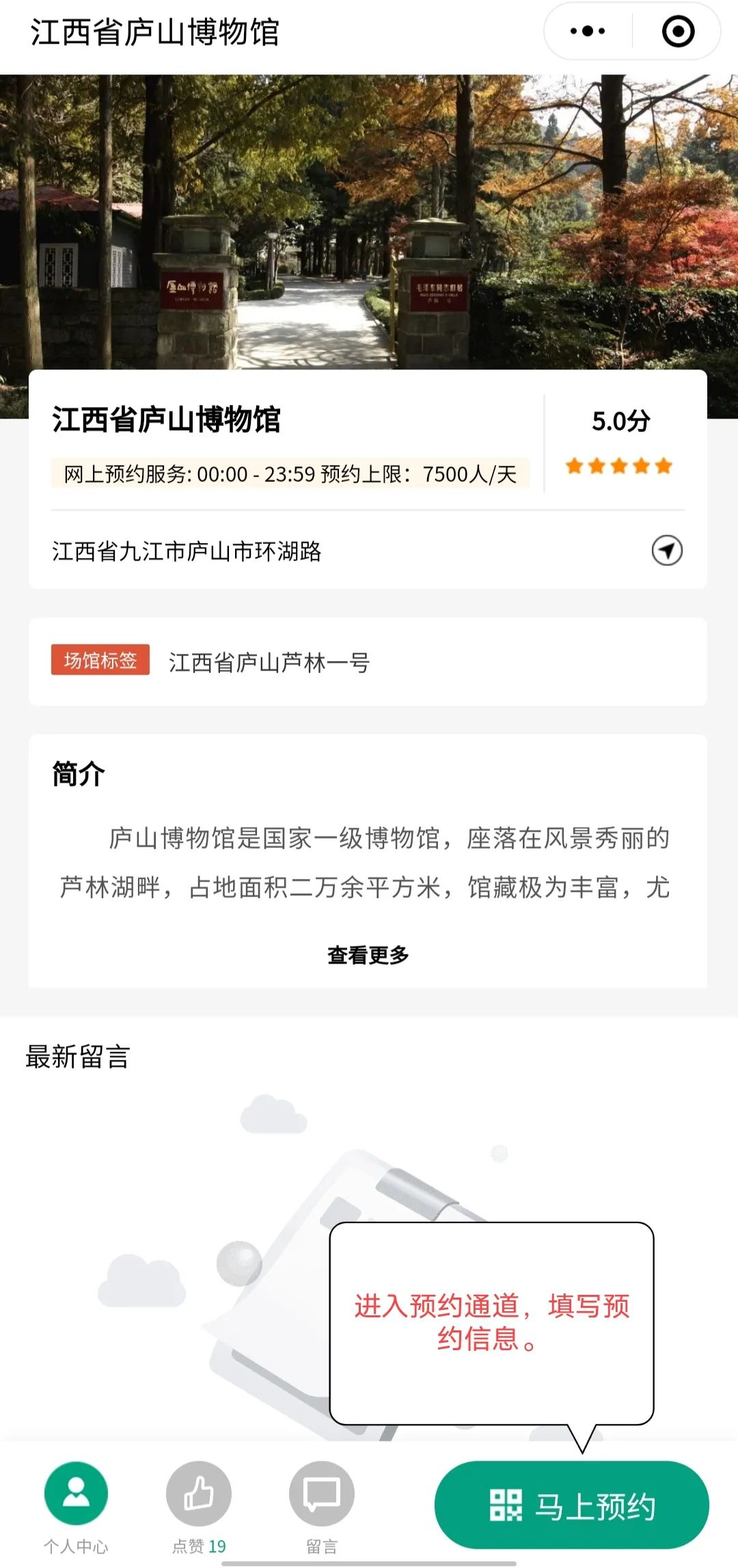Expand the introduction with 查看更多

[x=368, y=955]
